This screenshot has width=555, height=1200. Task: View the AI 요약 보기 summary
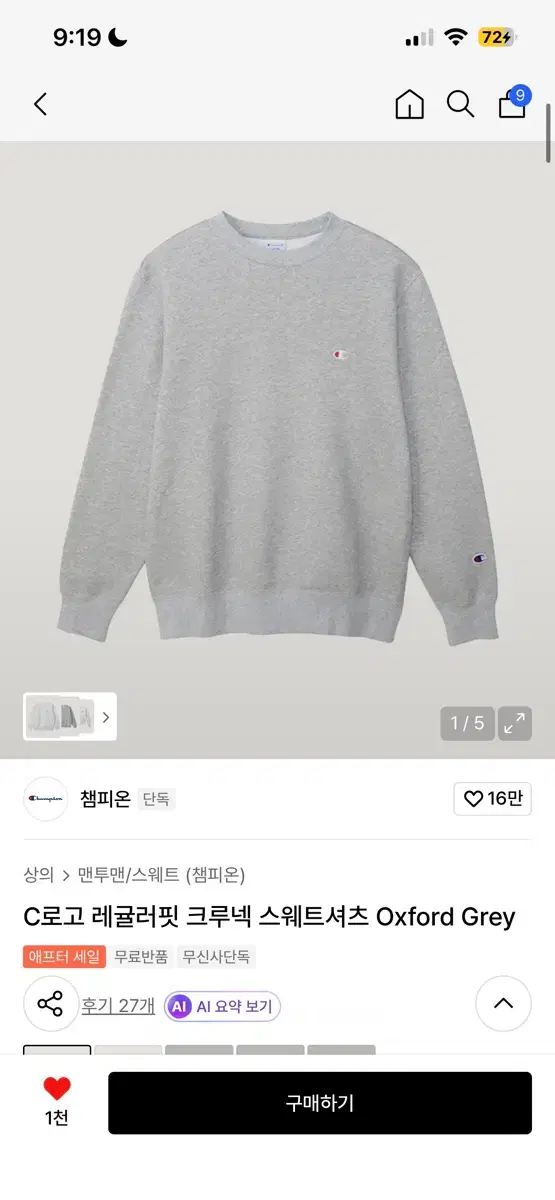(222, 1007)
